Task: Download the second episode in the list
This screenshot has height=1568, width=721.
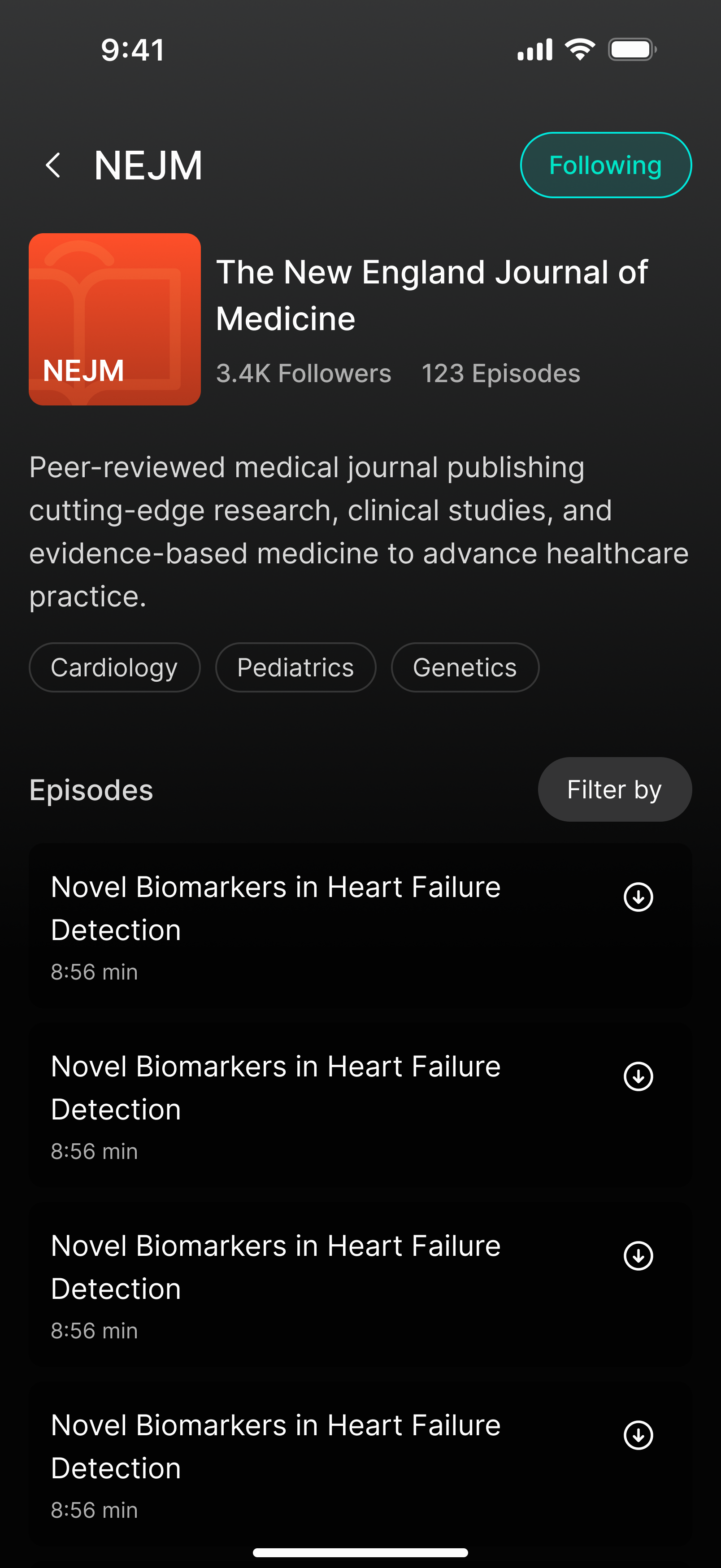Action: [x=638, y=1077]
